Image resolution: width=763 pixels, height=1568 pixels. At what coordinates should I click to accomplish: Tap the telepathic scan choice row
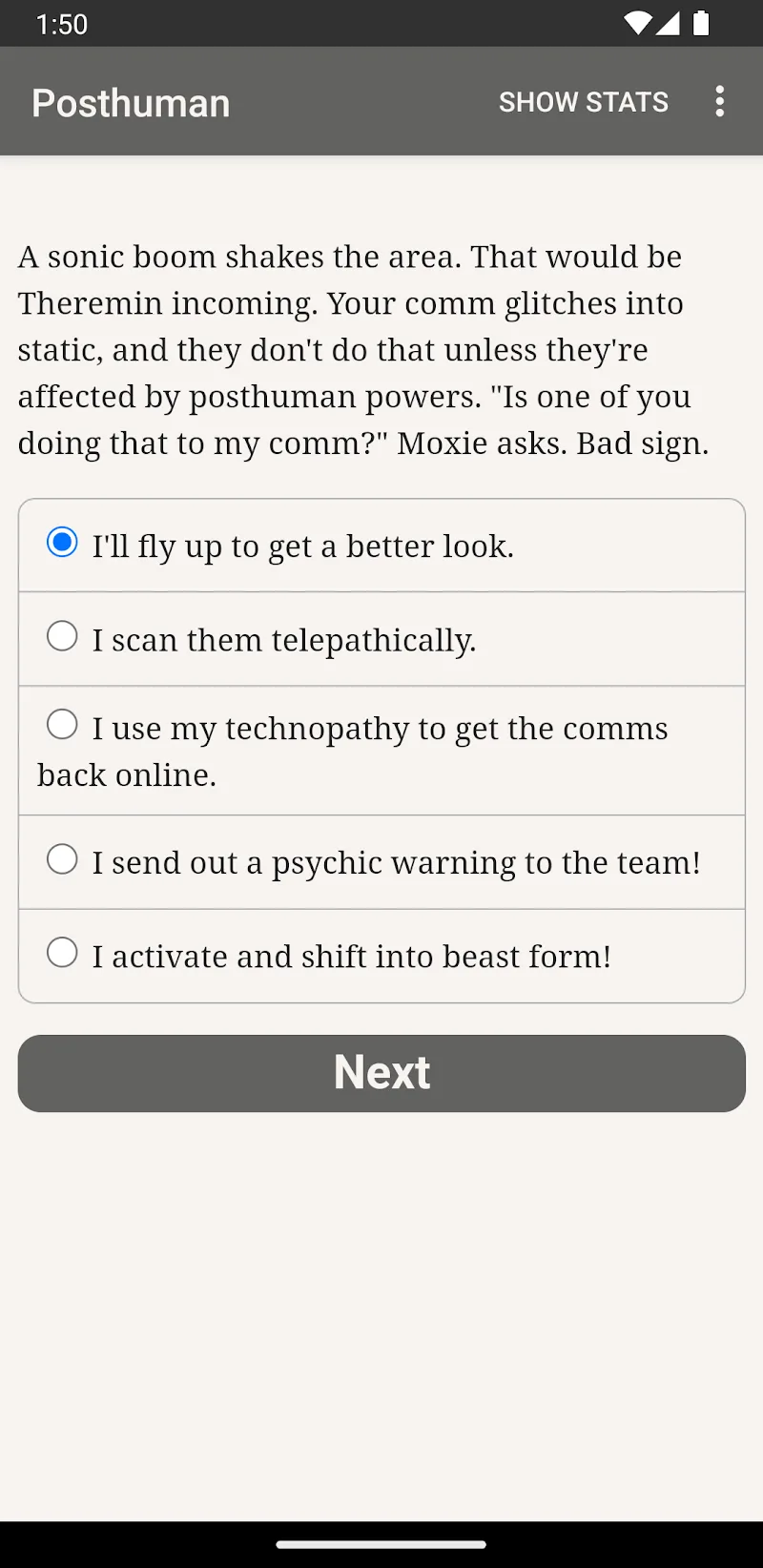click(x=381, y=638)
